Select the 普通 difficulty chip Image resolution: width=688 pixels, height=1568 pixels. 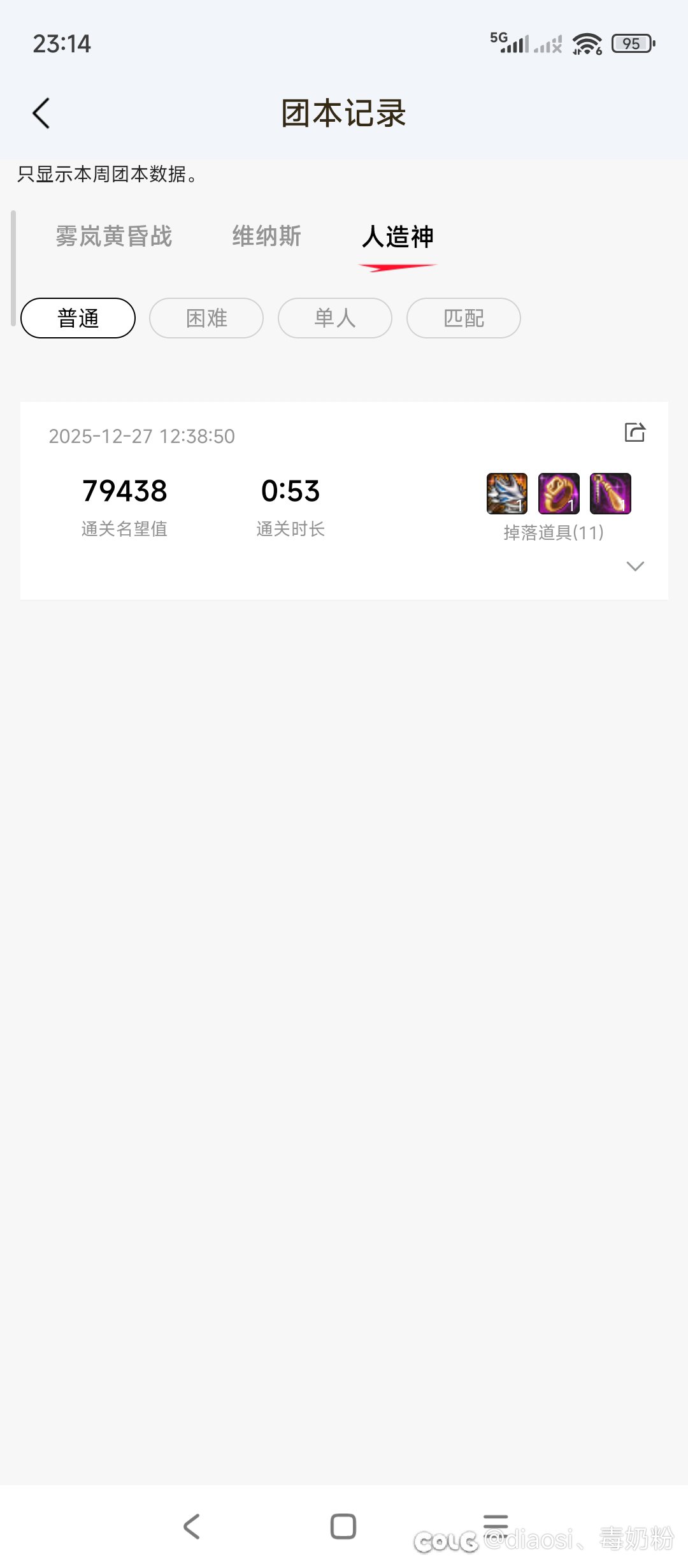78,318
